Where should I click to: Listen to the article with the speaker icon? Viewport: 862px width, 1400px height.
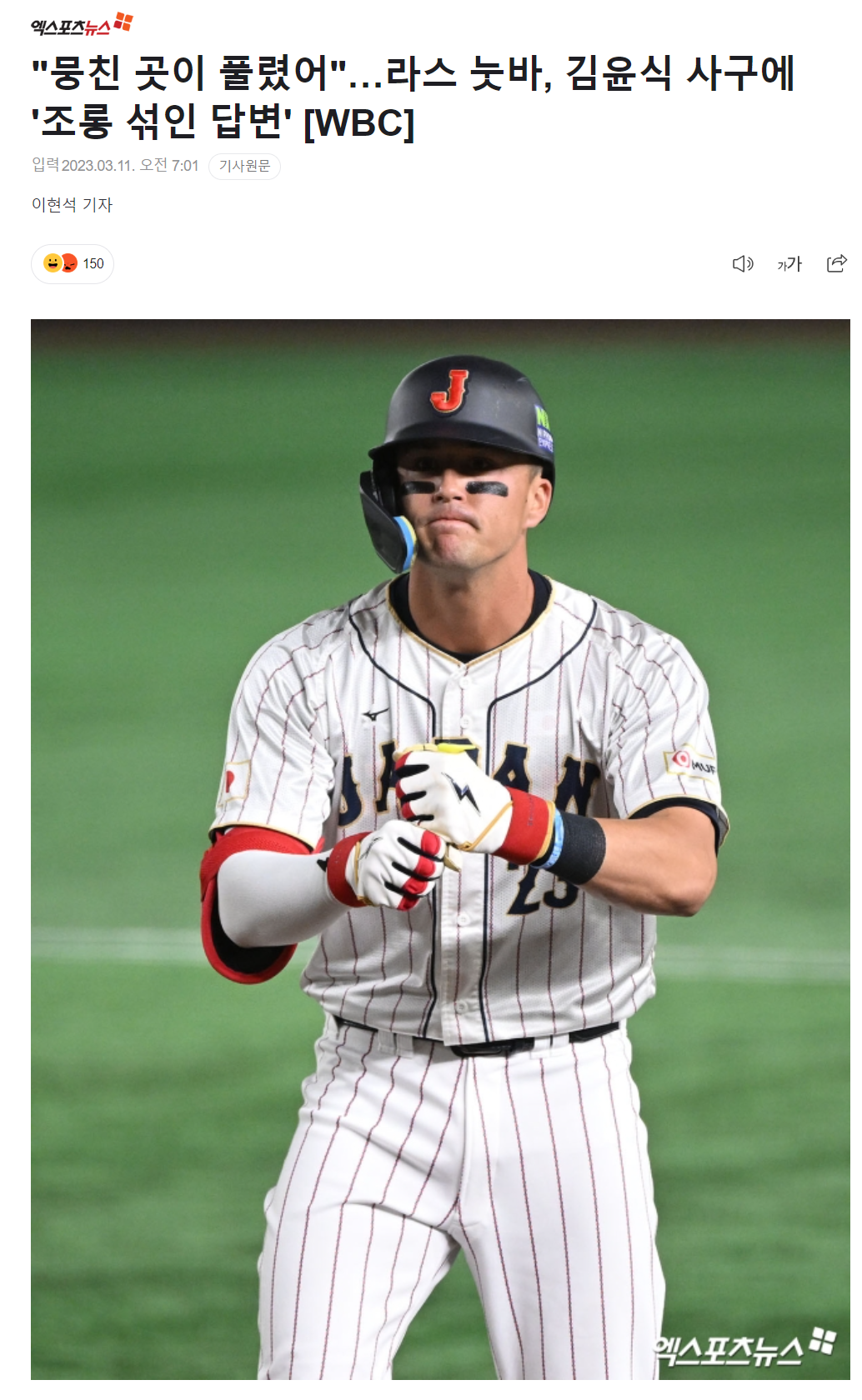pos(742,264)
